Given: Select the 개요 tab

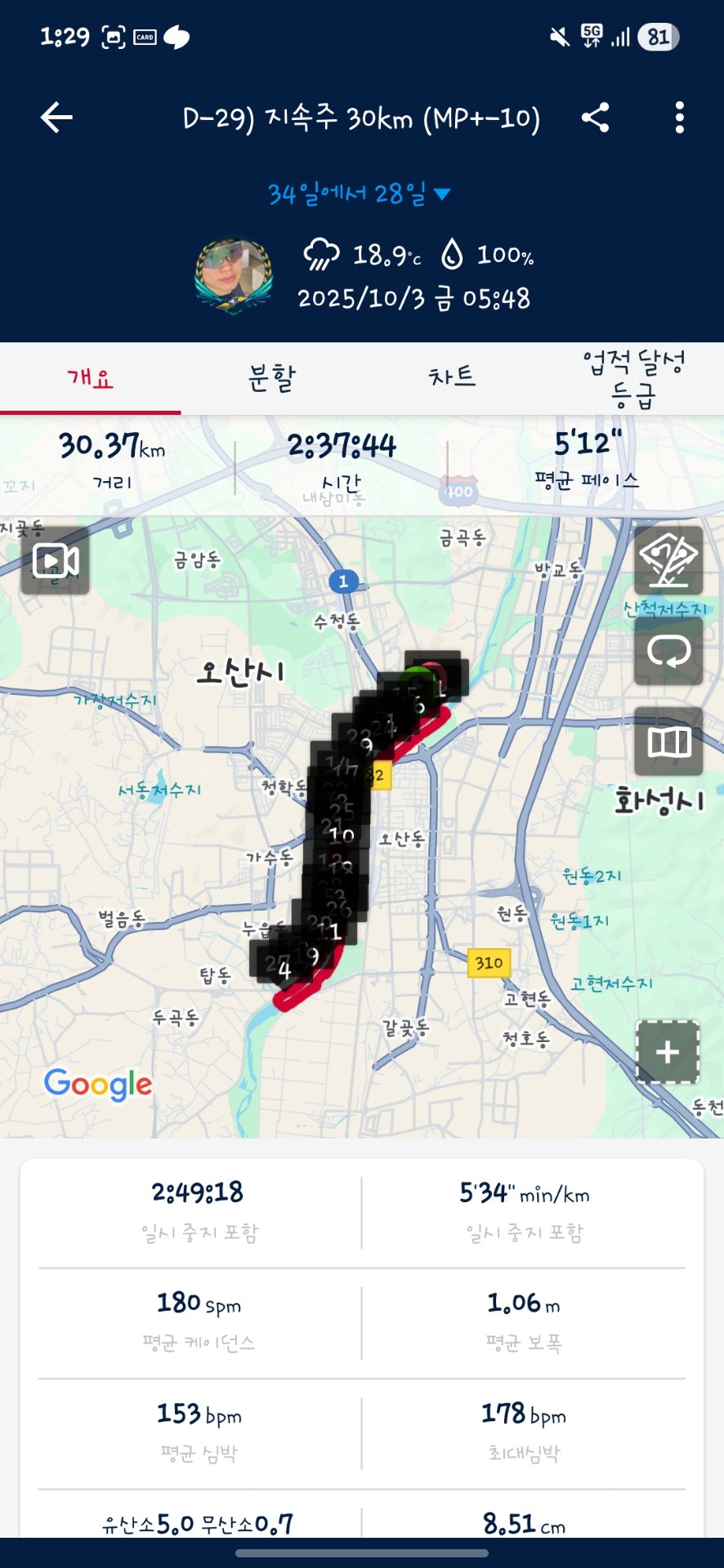Looking at the screenshot, I should [88, 376].
